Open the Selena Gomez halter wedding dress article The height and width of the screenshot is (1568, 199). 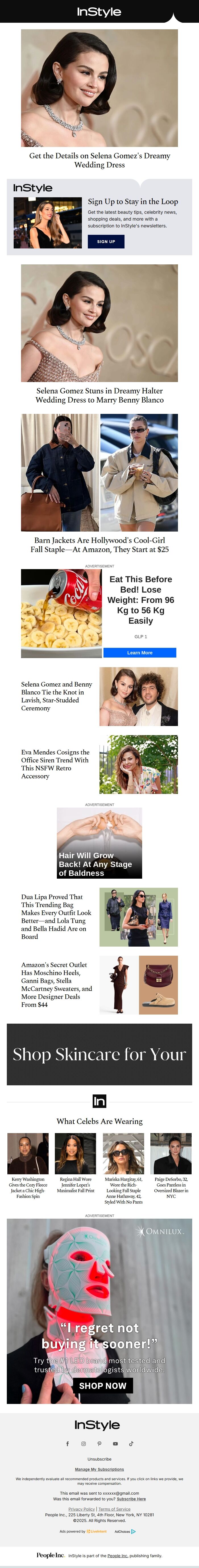coord(99,395)
